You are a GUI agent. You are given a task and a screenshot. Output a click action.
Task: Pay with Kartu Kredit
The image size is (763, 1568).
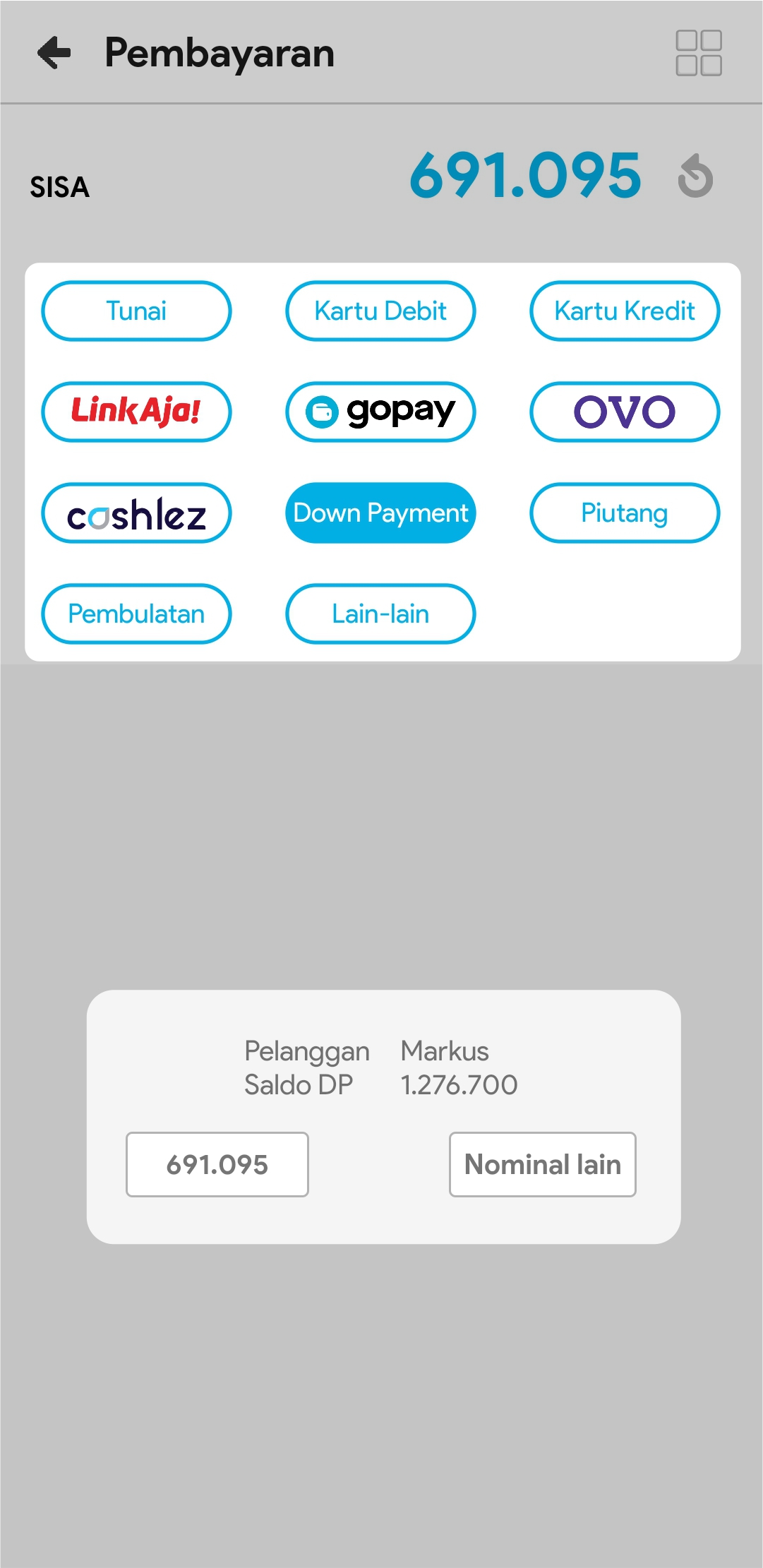pos(624,311)
